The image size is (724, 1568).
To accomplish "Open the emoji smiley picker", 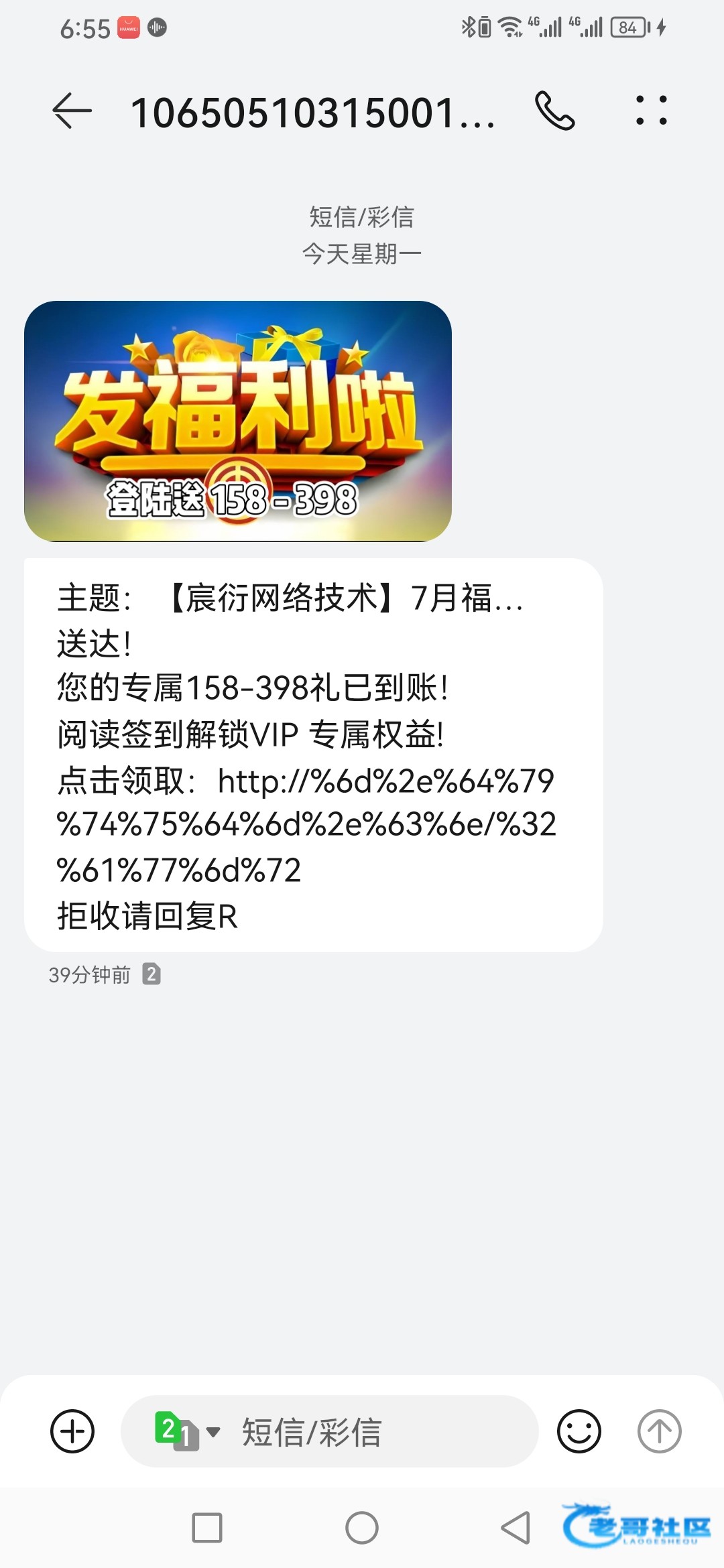I will 579,1431.
